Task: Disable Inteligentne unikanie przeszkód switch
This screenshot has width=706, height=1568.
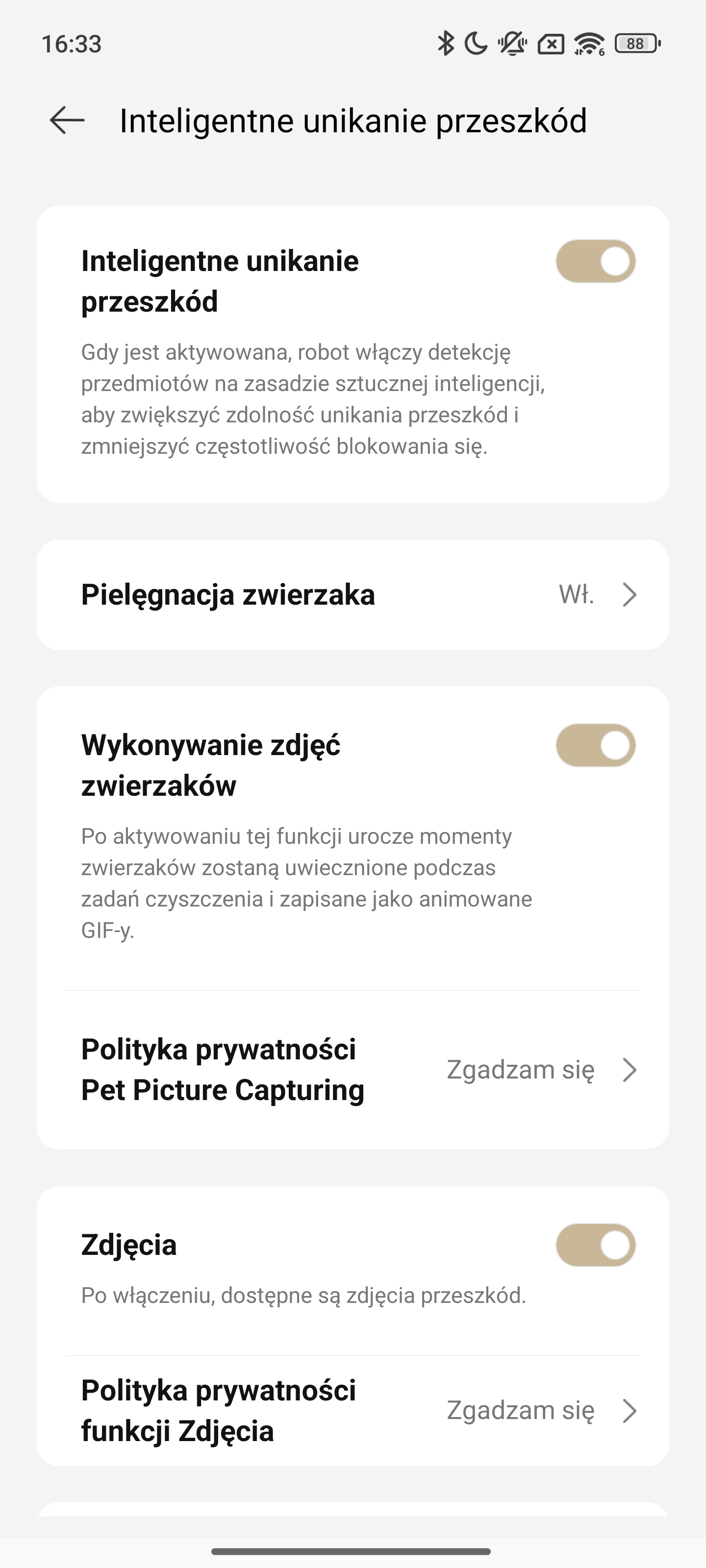Action: click(x=595, y=261)
